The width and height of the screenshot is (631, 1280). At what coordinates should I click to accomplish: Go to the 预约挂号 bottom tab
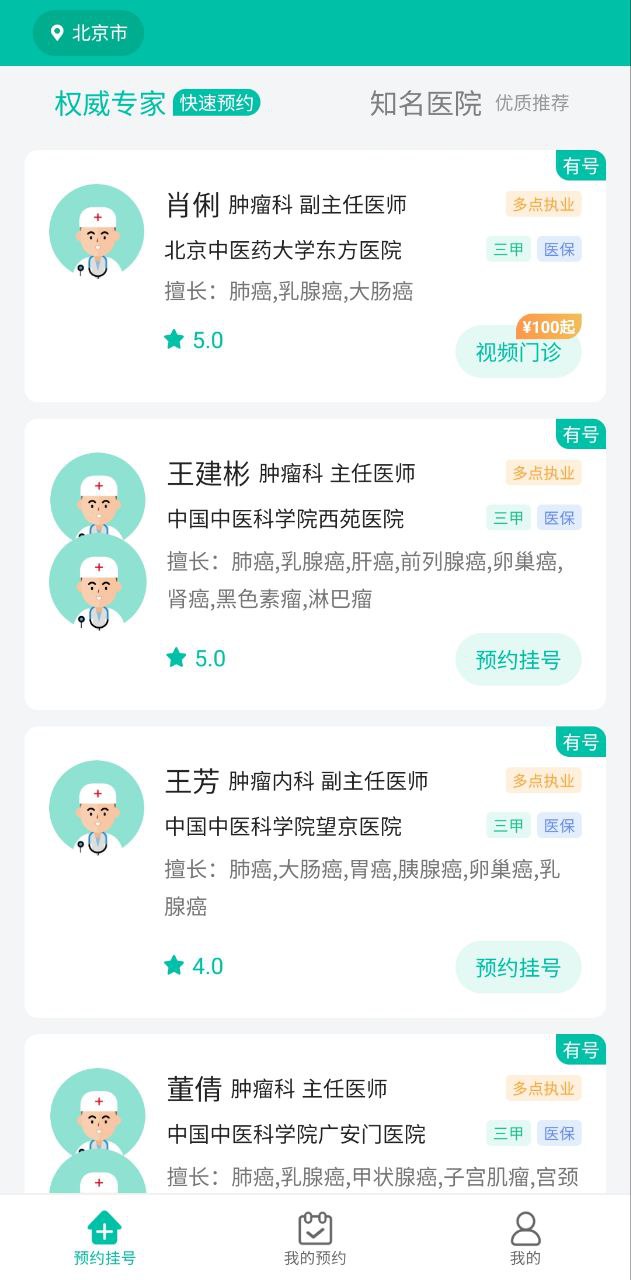[105, 1238]
